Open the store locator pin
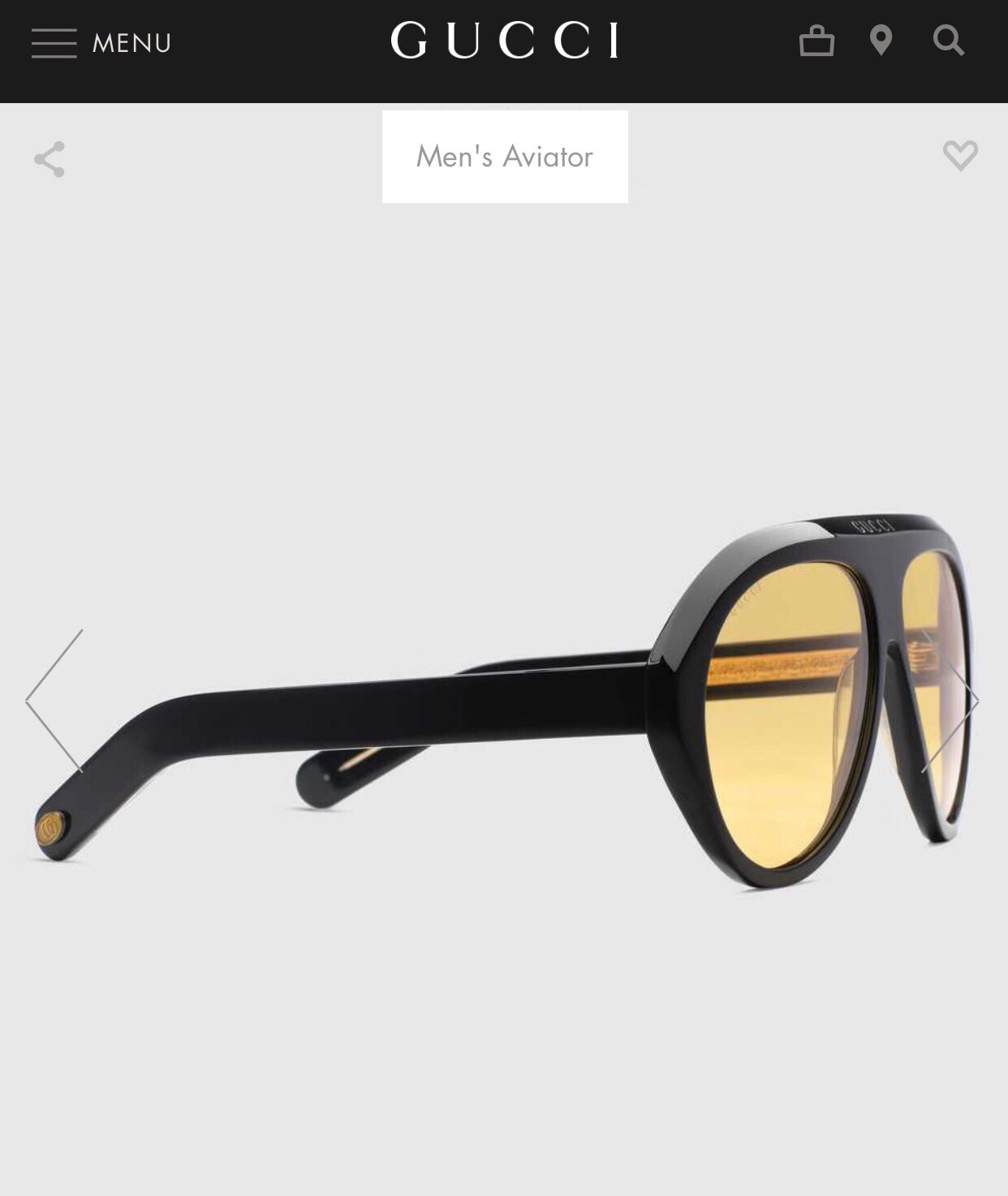Screen dimensions: 1008x1196 pyautogui.click(x=881, y=40)
